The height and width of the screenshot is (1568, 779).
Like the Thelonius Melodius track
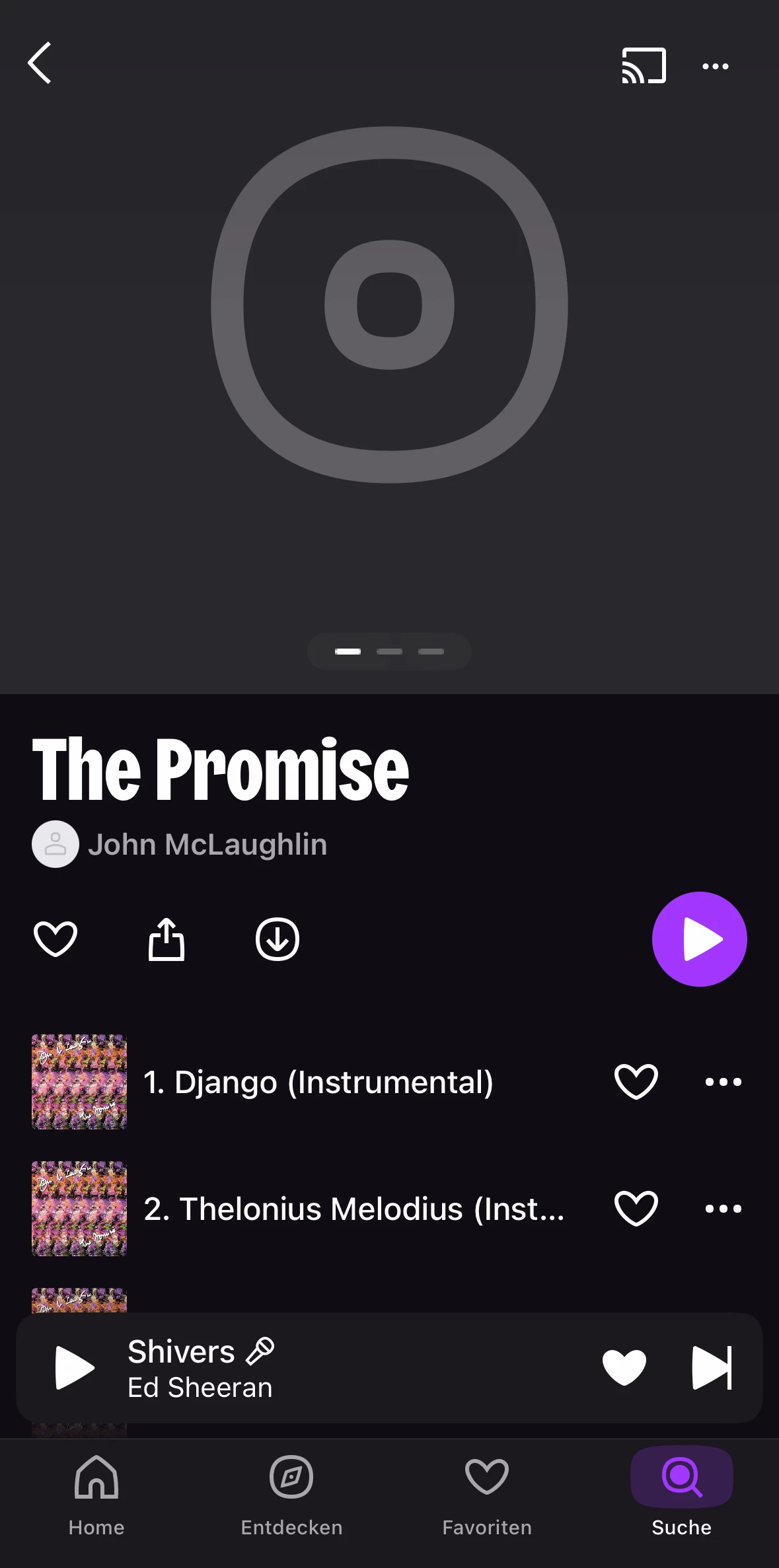click(x=636, y=1209)
